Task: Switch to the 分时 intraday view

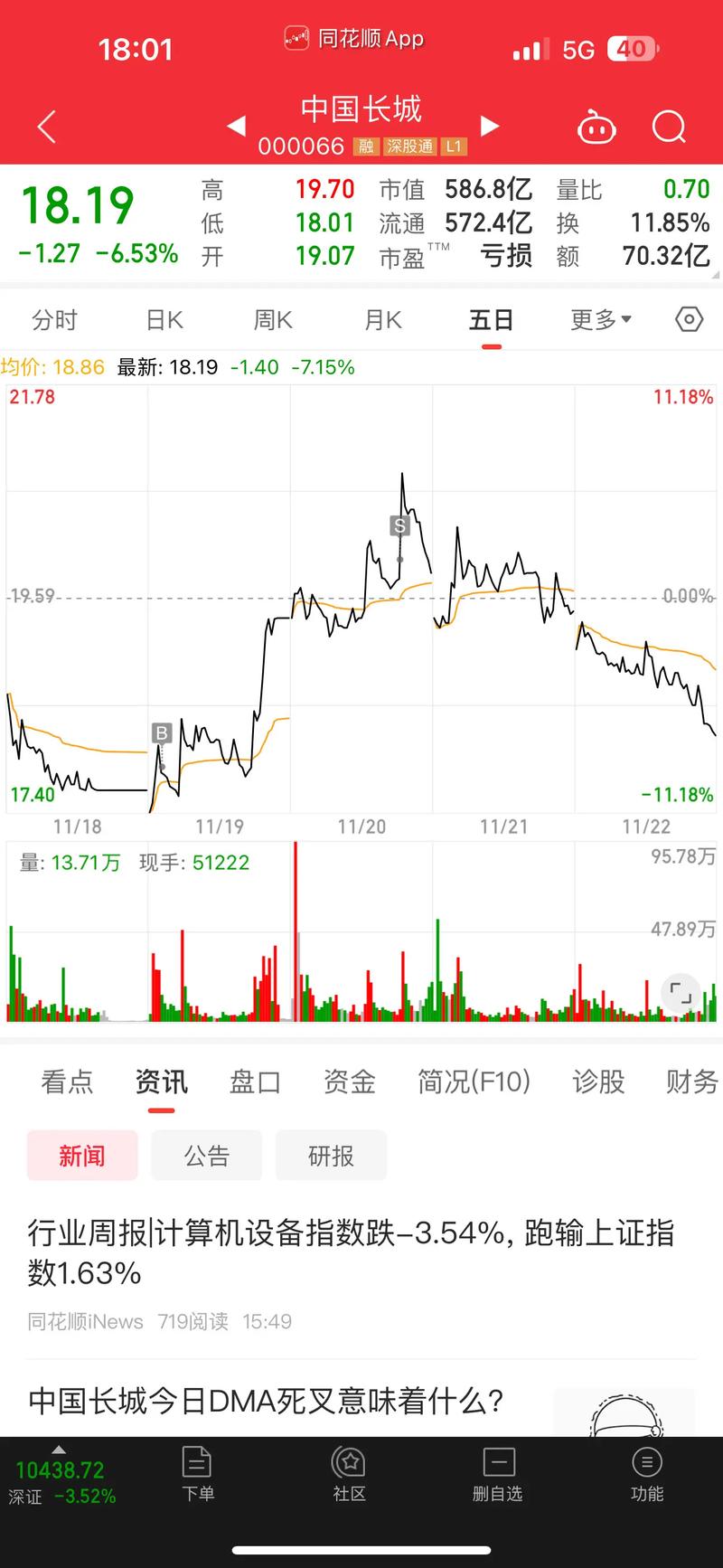Action: 54,319
